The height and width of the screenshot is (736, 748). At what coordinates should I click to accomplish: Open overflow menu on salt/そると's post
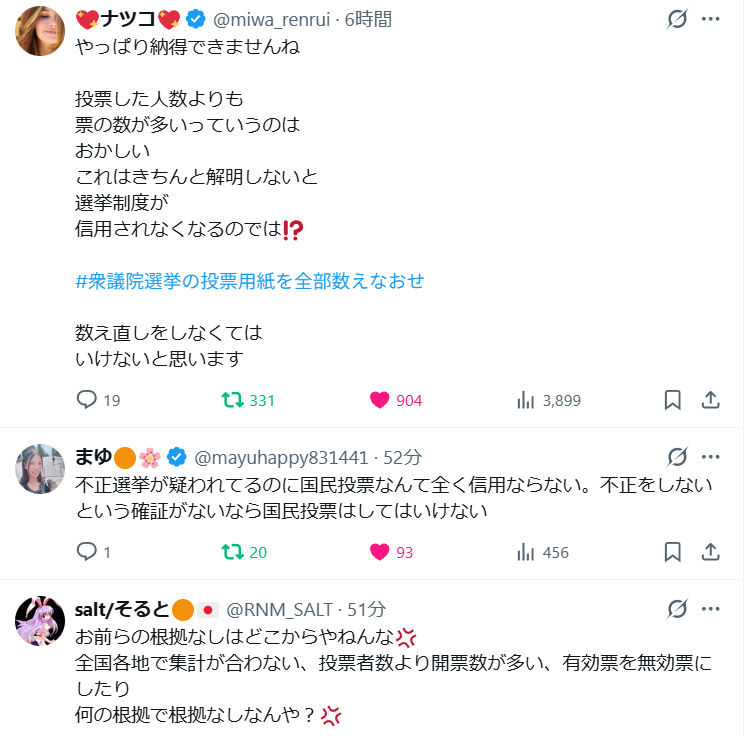click(711, 609)
